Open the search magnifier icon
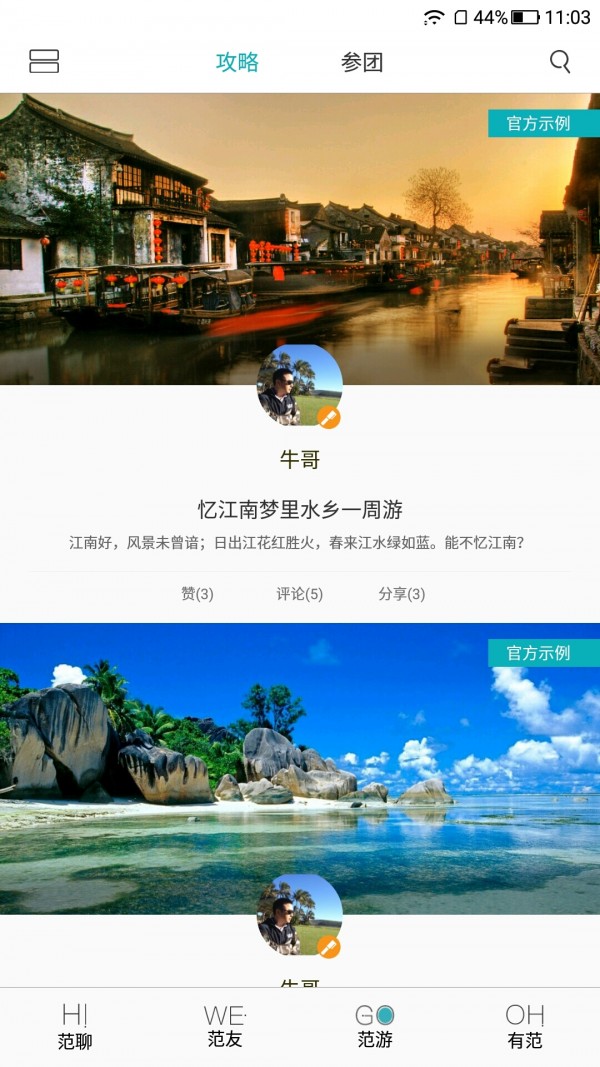 [560, 62]
